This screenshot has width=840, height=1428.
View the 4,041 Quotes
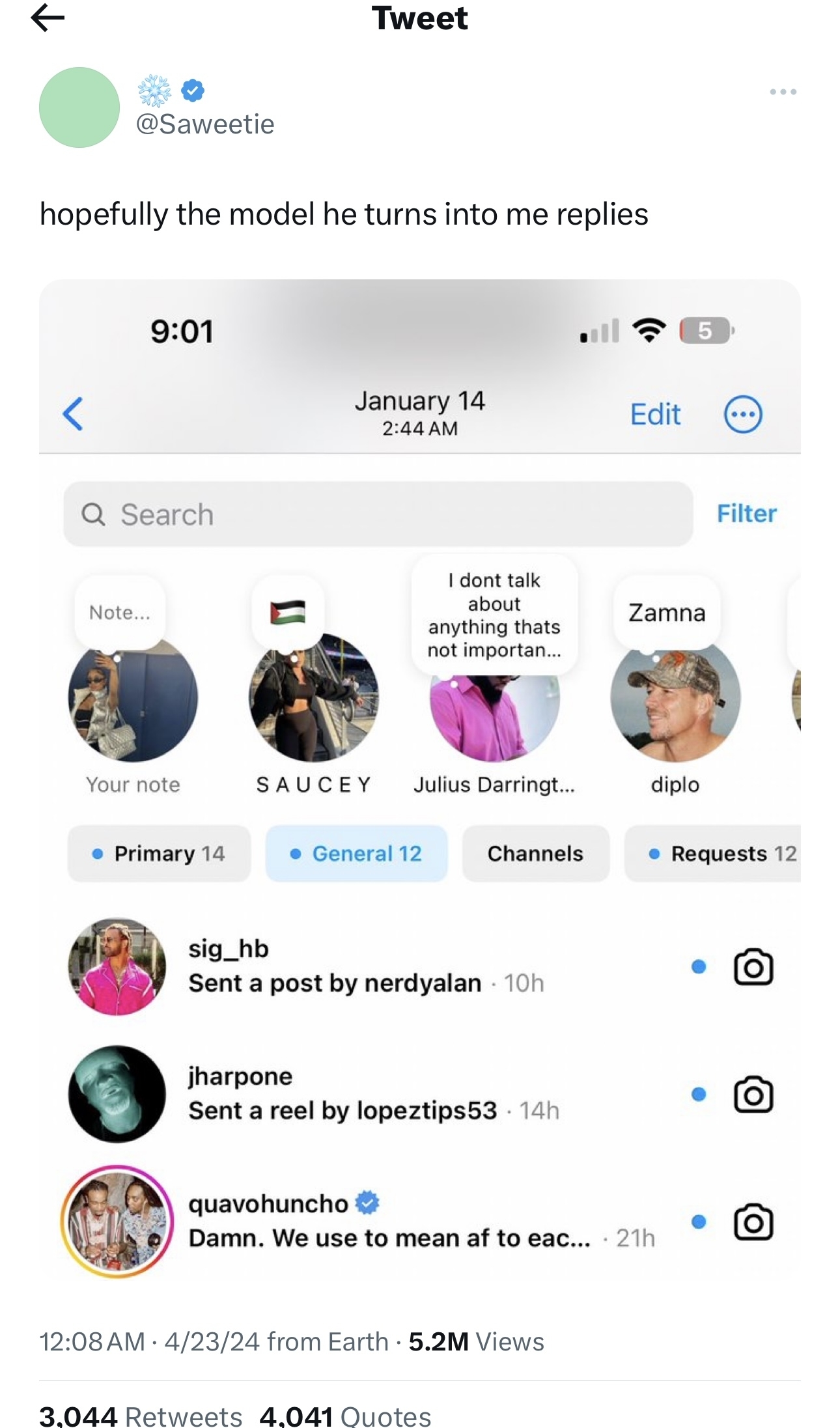[345, 1416]
